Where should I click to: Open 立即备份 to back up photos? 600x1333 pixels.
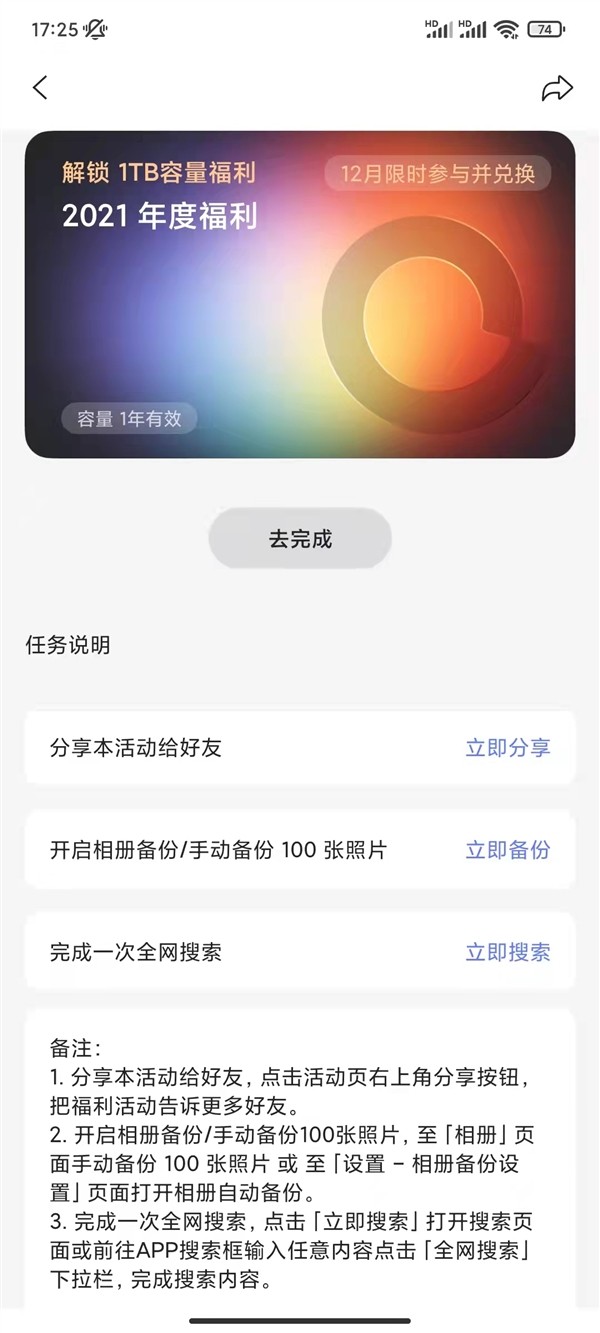tap(508, 850)
